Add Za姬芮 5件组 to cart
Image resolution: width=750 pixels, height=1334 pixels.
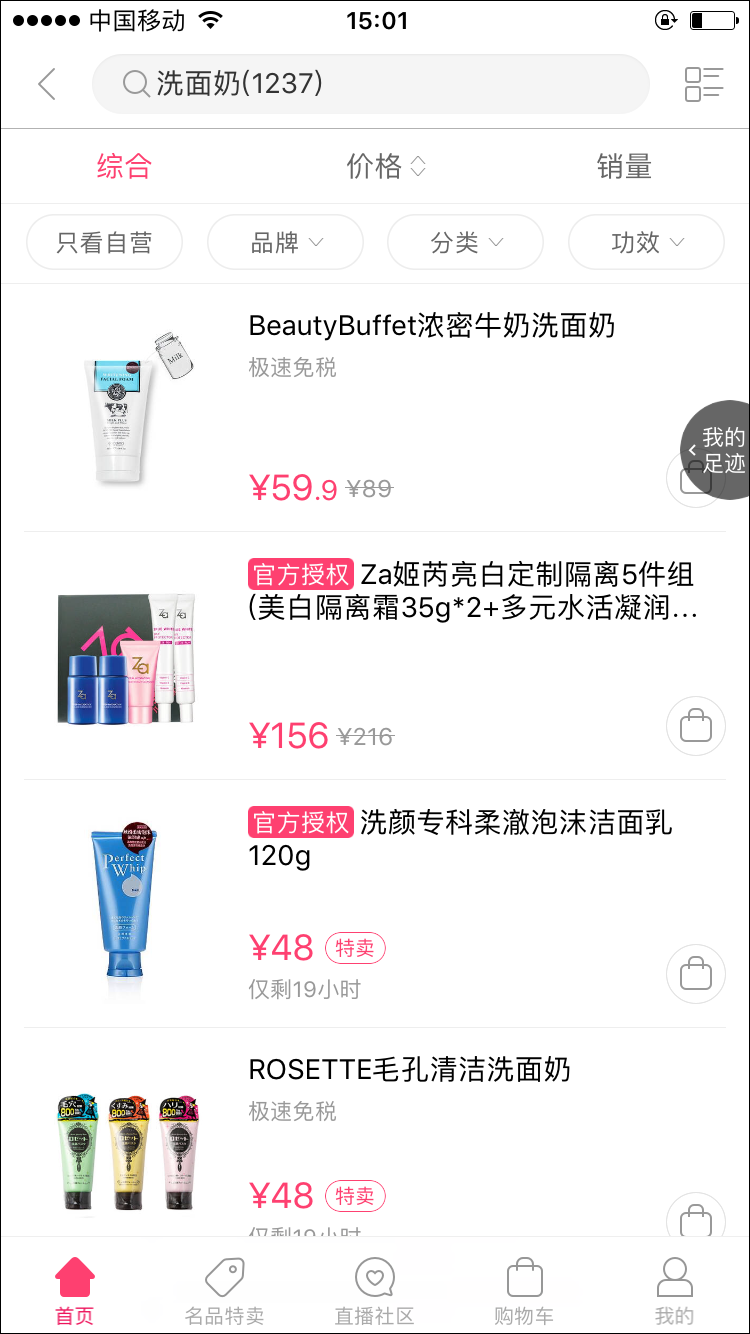click(x=695, y=725)
